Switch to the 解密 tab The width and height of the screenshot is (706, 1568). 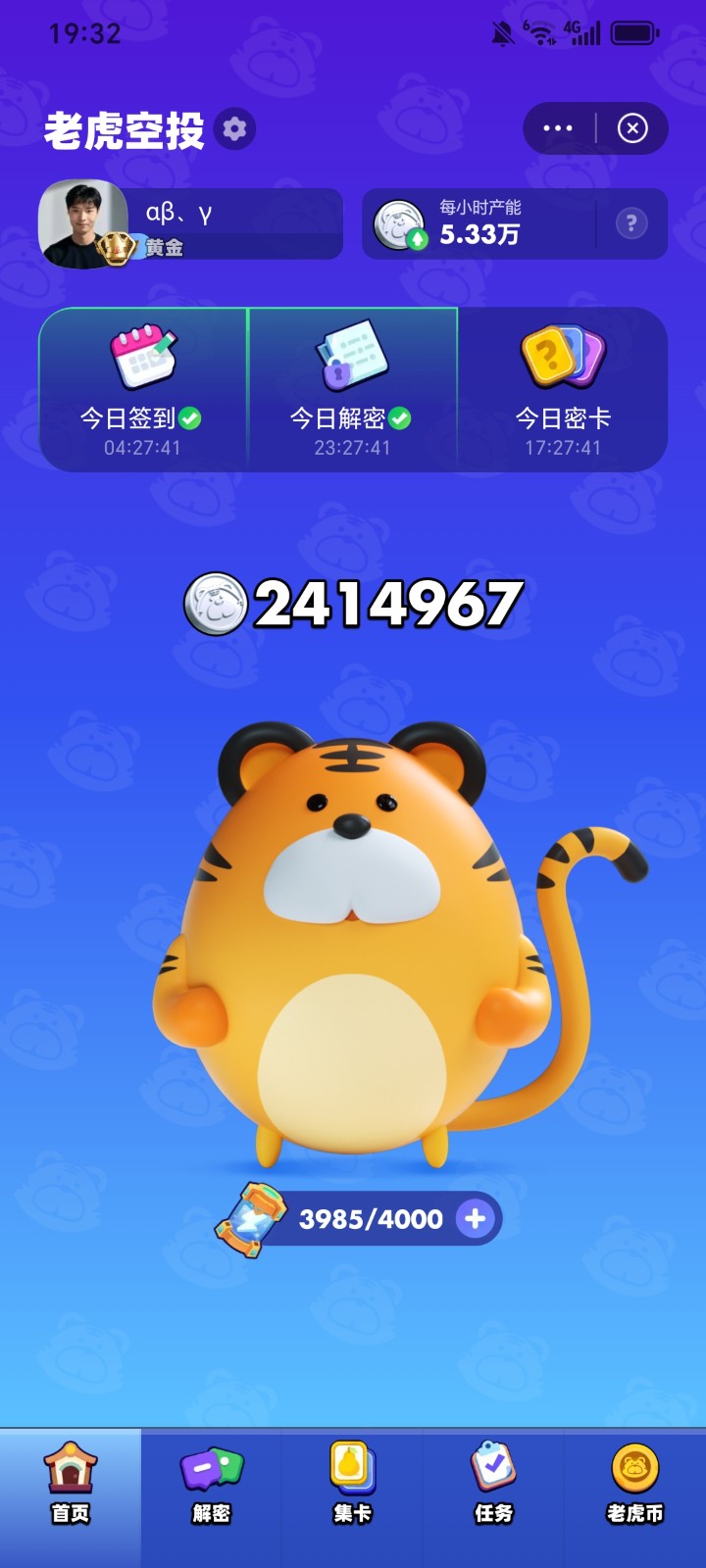click(x=211, y=1484)
